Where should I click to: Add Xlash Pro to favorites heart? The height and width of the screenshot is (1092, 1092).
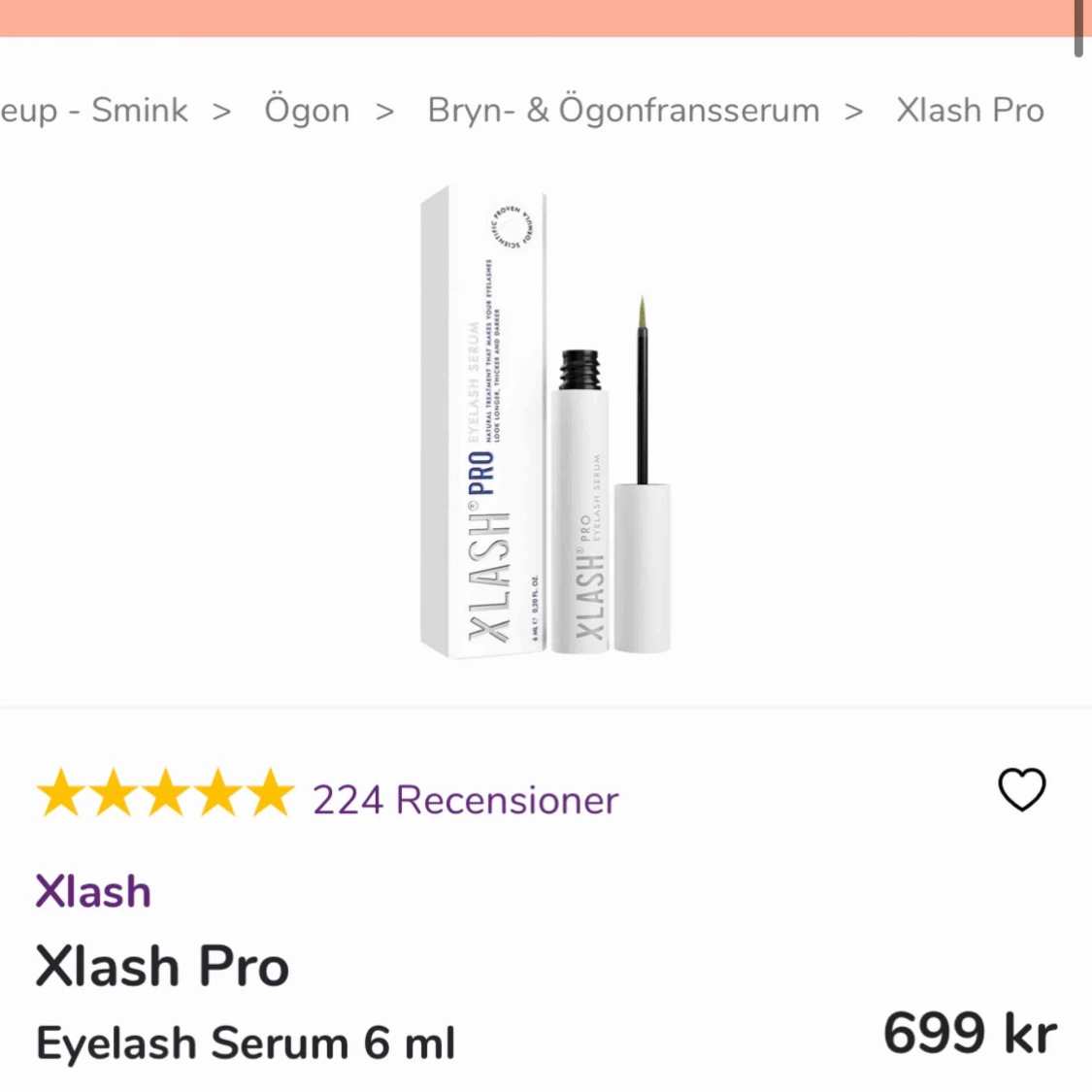[1022, 789]
